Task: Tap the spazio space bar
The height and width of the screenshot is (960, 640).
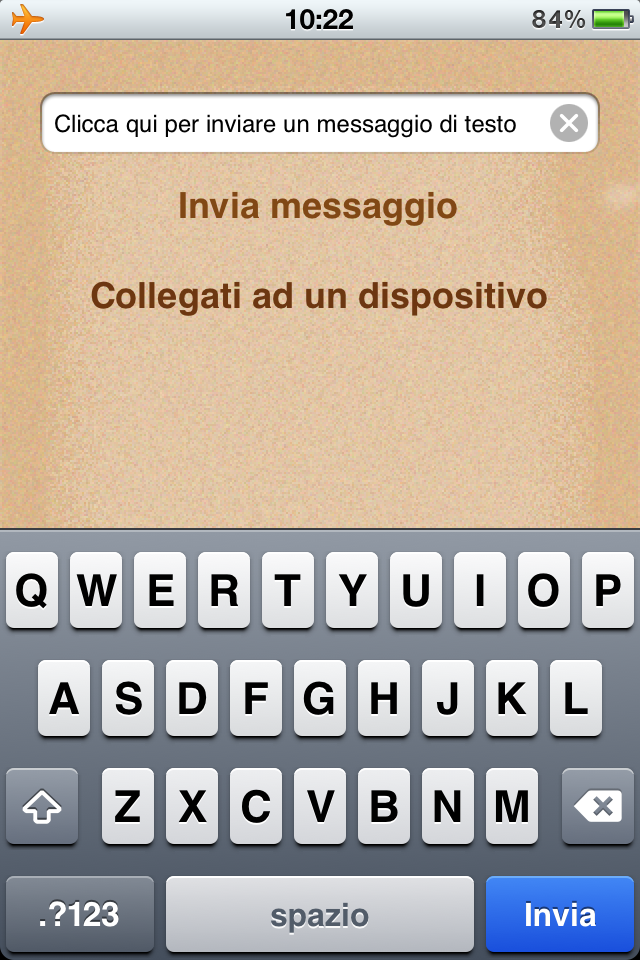Action: point(319,914)
